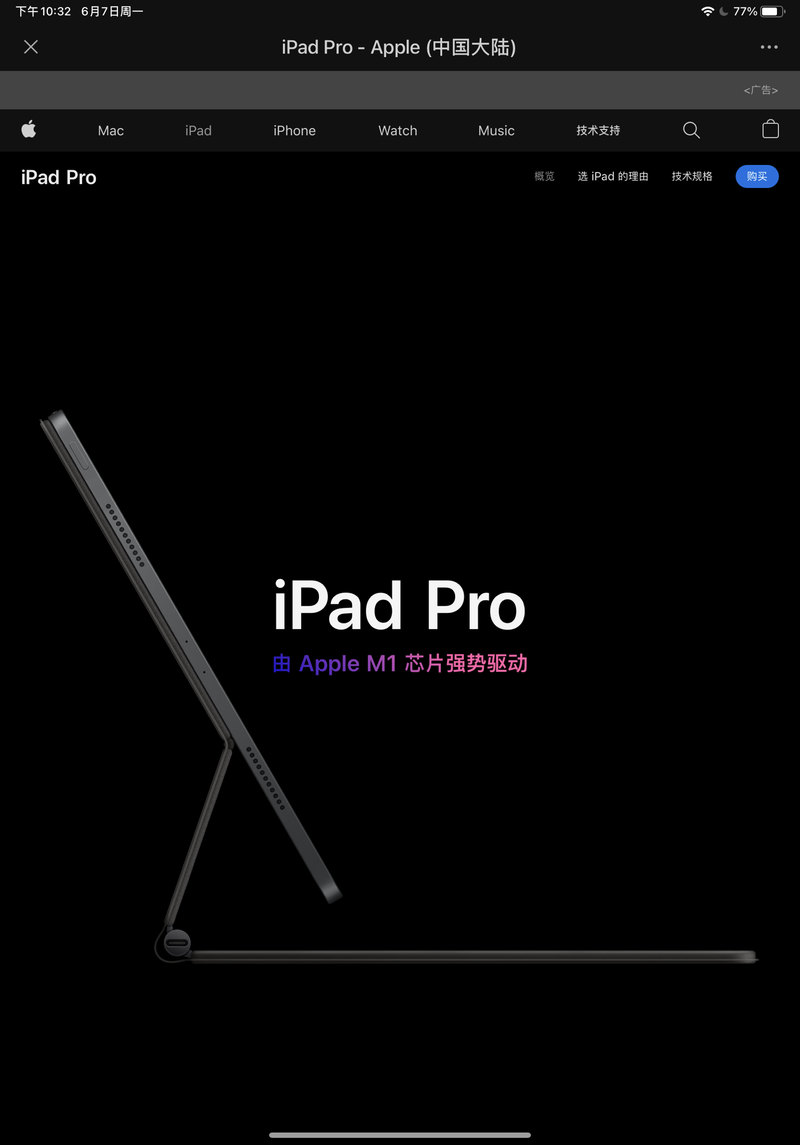Open the shopping bag
The height and width of the screenshot is (1145, 800).
[x=770, y=130]
